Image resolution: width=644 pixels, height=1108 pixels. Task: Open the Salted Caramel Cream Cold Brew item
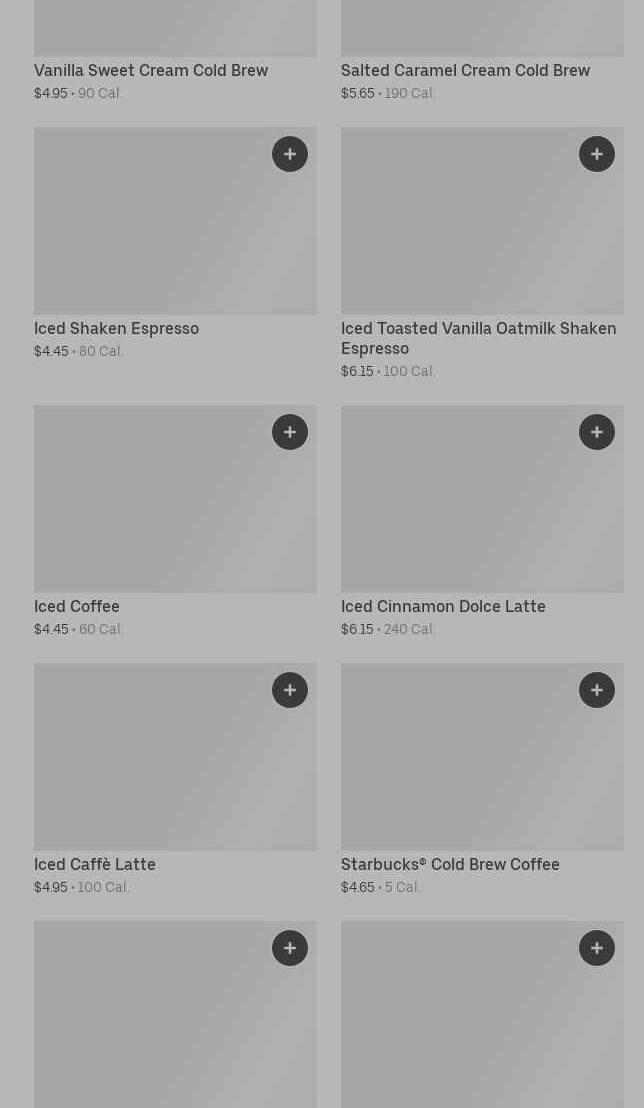[x=482, y=51]
